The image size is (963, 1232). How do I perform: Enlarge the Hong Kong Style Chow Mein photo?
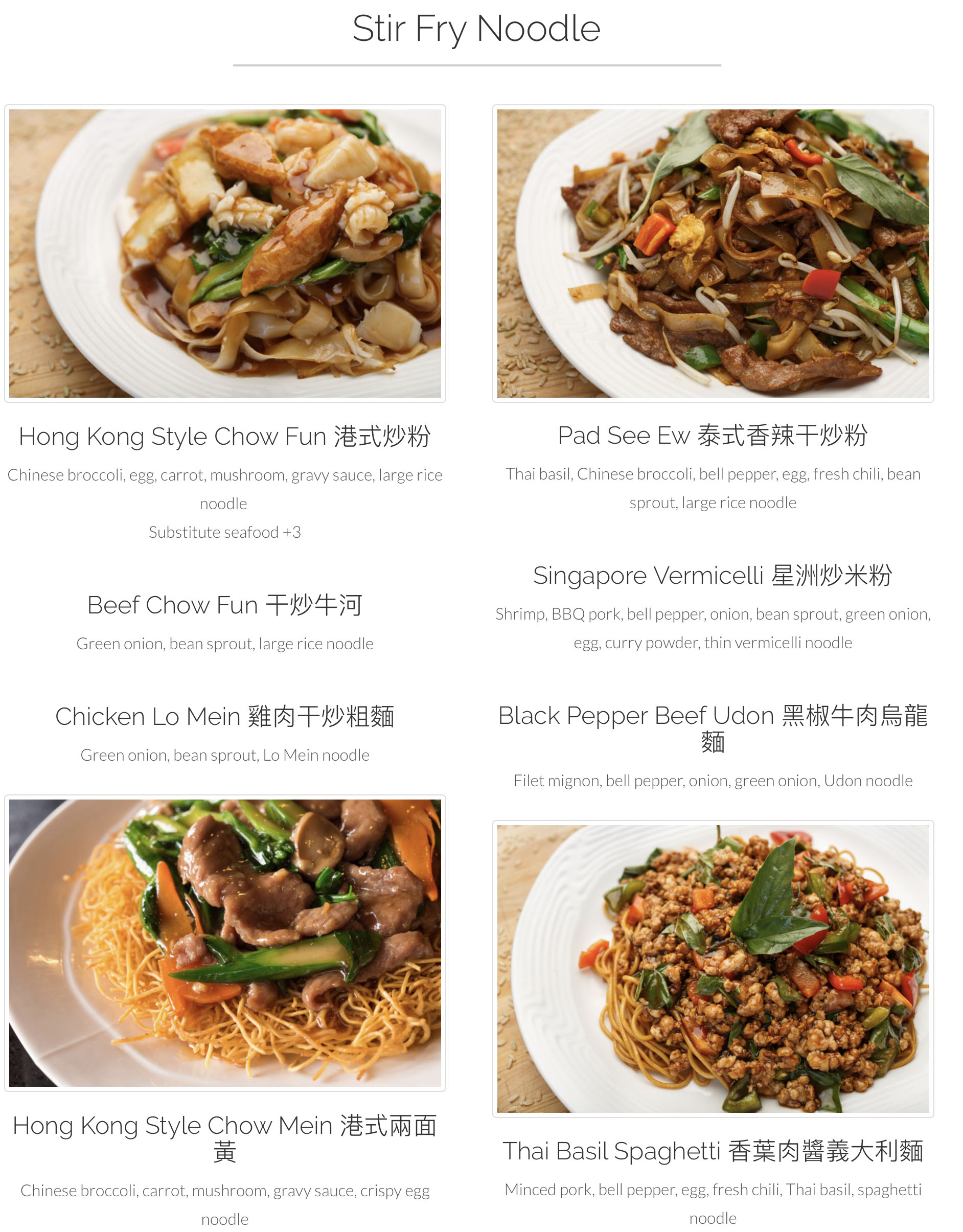pyautogui.click(x=224, y=943)
